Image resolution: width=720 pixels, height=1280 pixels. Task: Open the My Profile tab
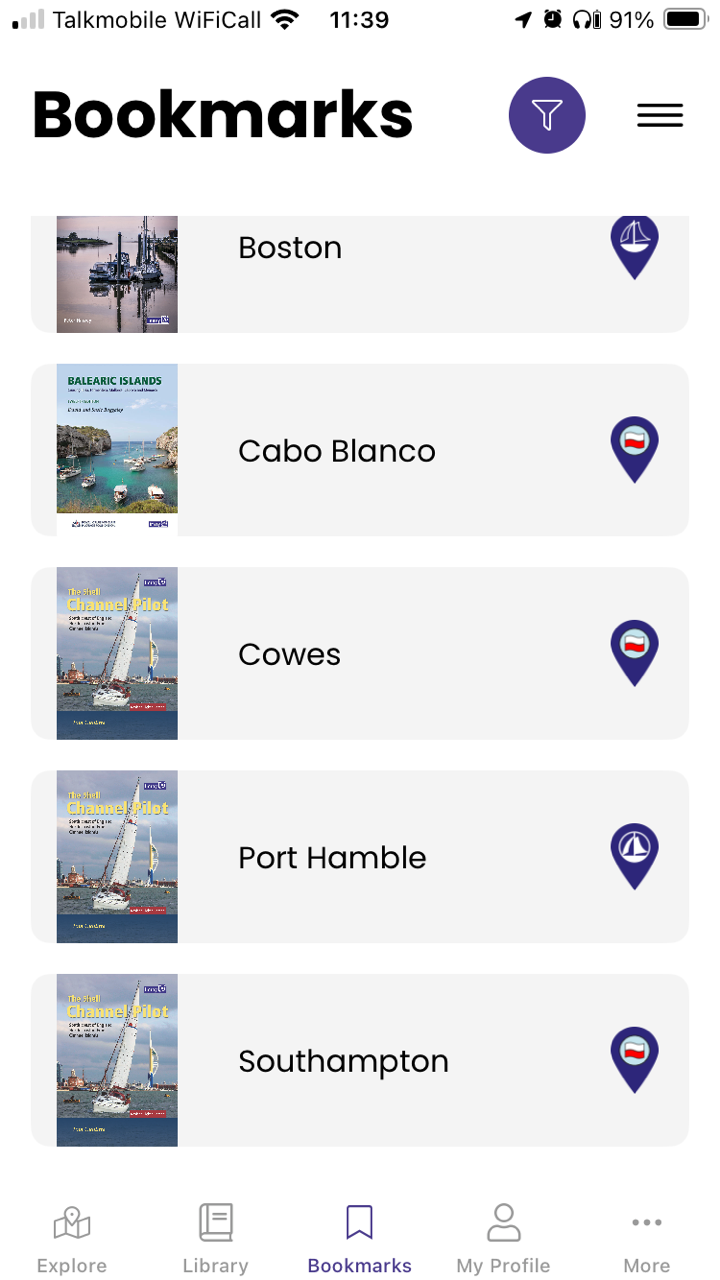[503, 1239]
